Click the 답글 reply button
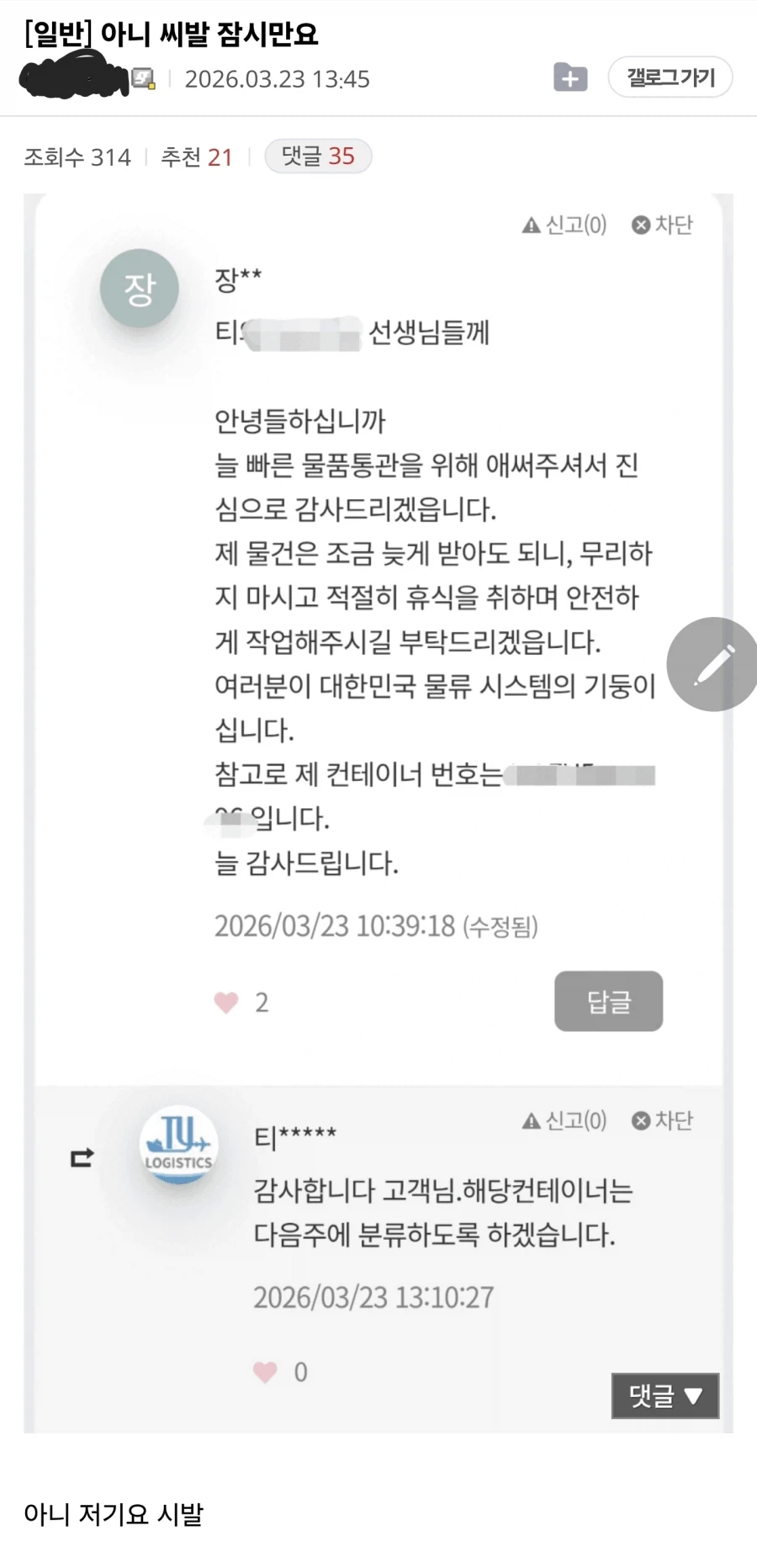This screenshot has width=757, height=1568. click(608, 1002)
